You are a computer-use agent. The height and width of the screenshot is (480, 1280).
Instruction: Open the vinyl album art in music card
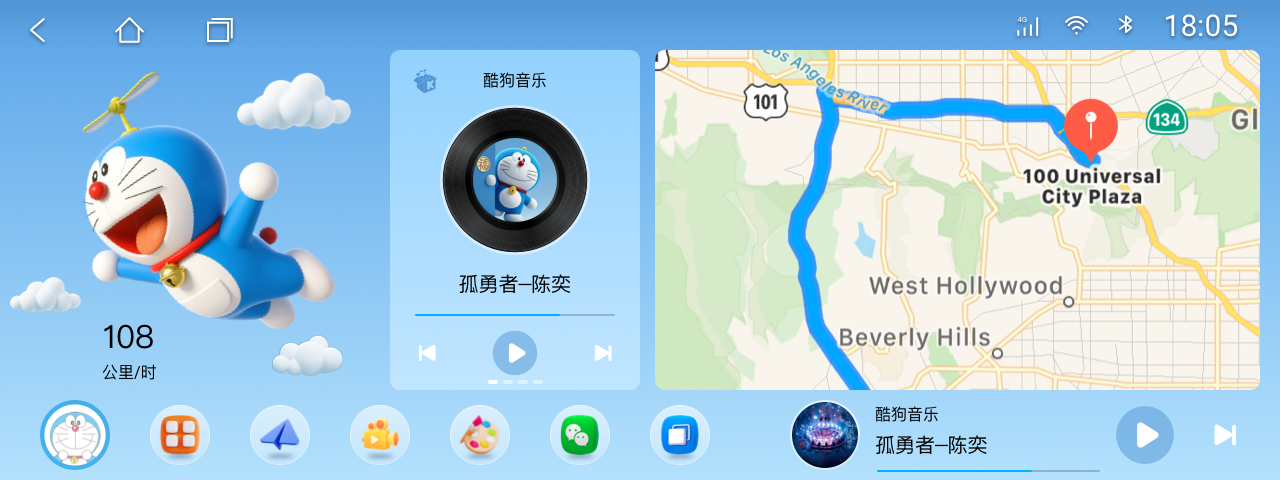(515, 180)
